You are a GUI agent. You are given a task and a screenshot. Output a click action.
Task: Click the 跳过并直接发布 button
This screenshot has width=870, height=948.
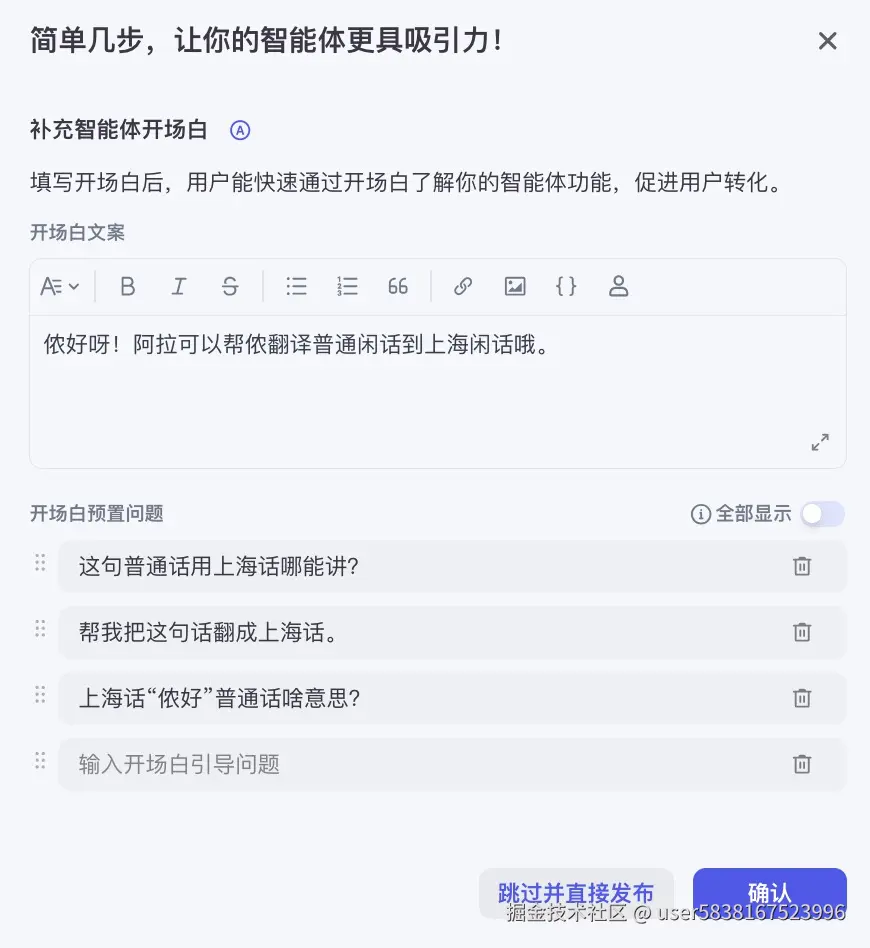576,893
